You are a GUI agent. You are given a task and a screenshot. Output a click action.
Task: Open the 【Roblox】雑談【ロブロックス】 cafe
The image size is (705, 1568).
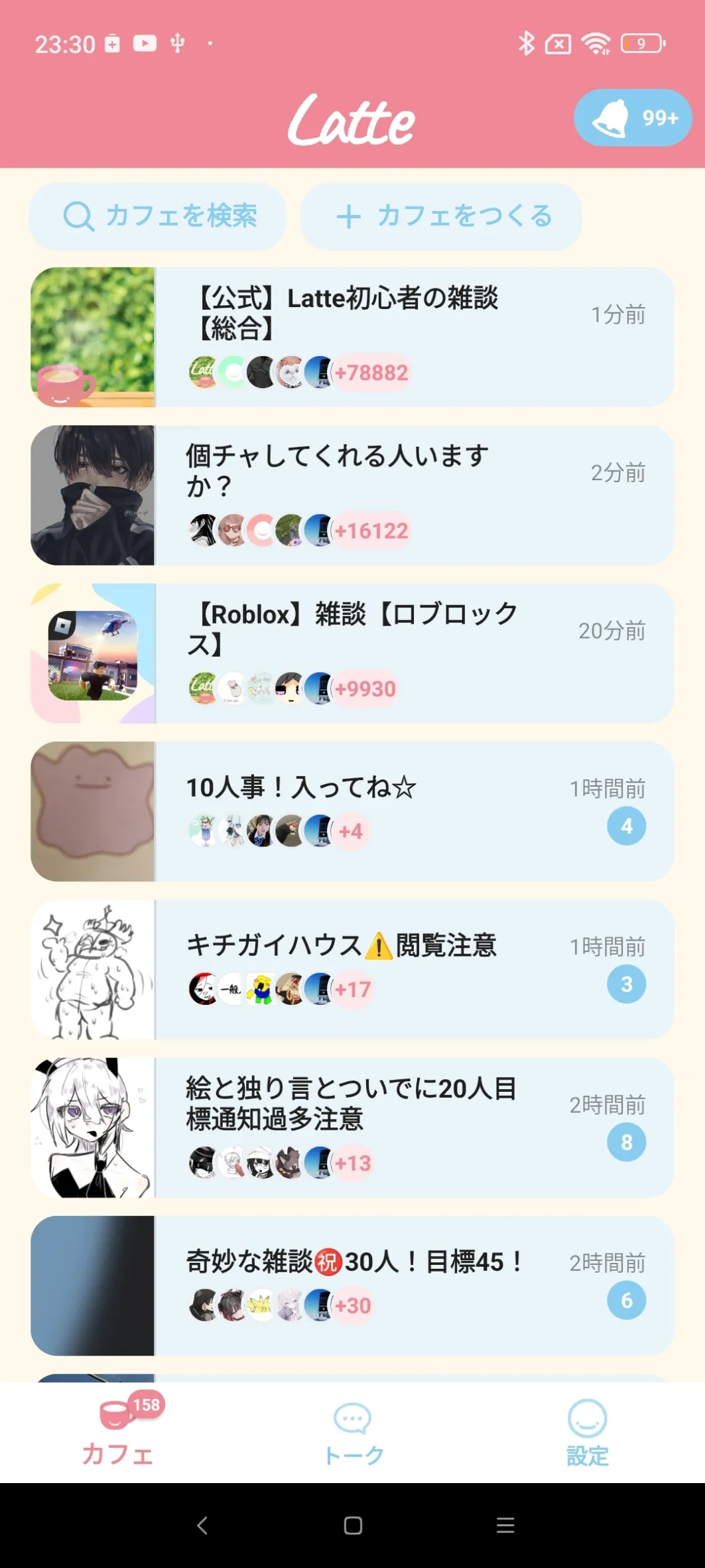pyautogui.click(x=352, y=653)
